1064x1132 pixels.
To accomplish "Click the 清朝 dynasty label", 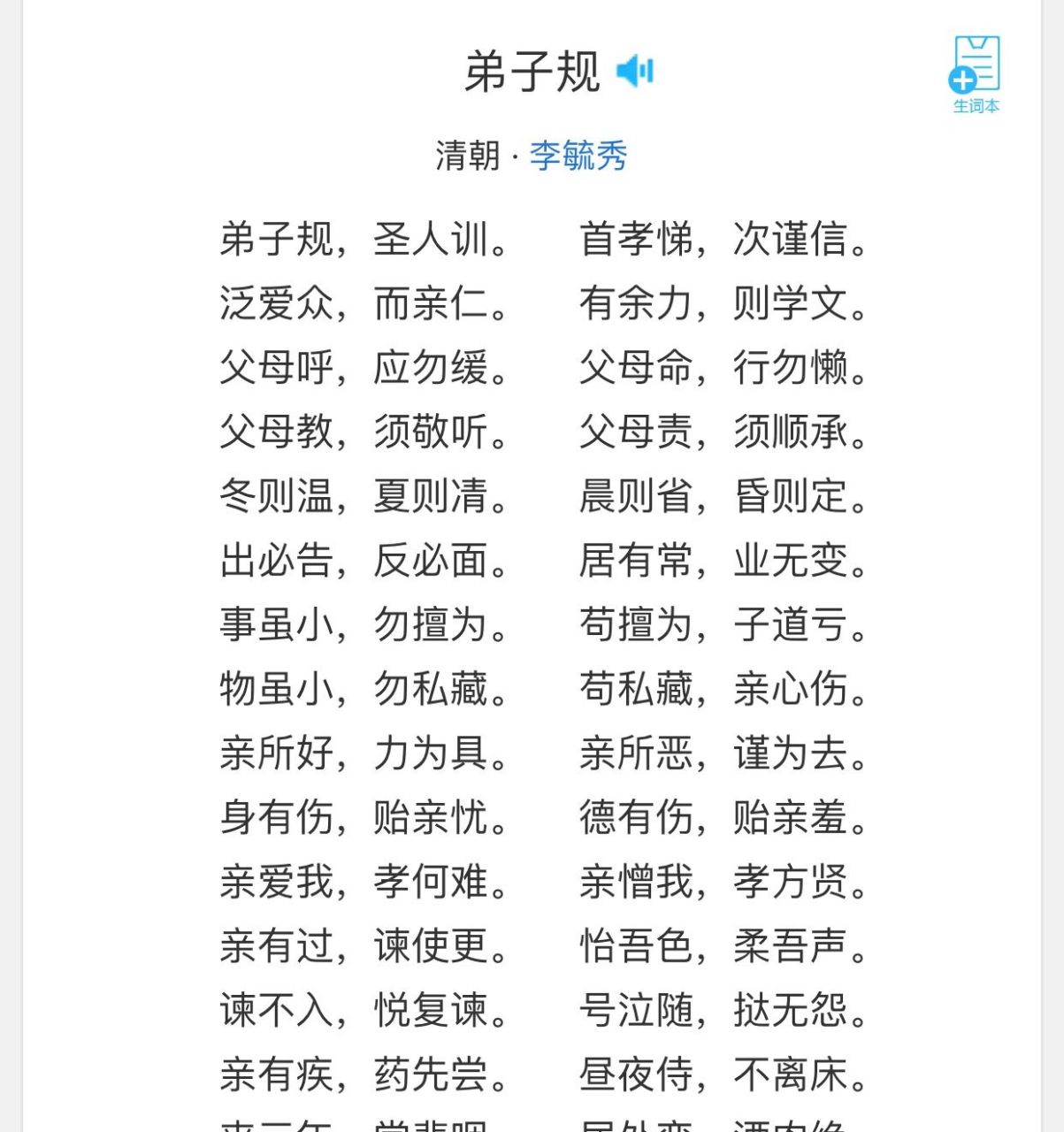I will click(x=469, y=156).
